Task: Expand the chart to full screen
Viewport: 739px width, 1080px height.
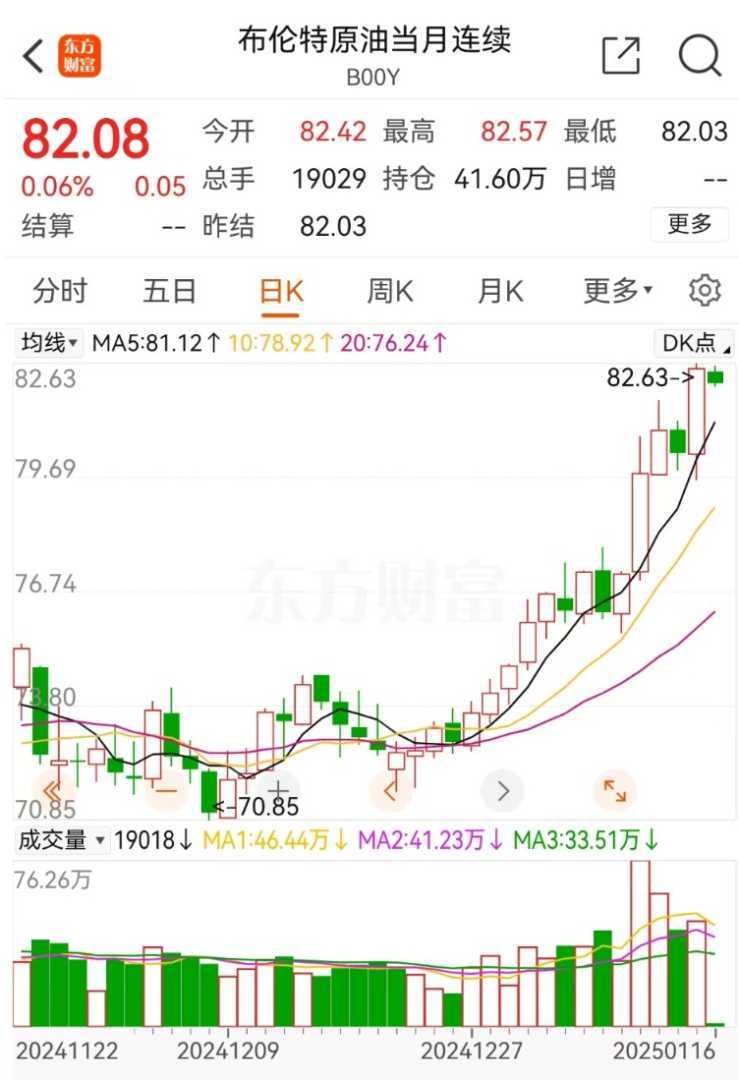Action: click(614, 791)
